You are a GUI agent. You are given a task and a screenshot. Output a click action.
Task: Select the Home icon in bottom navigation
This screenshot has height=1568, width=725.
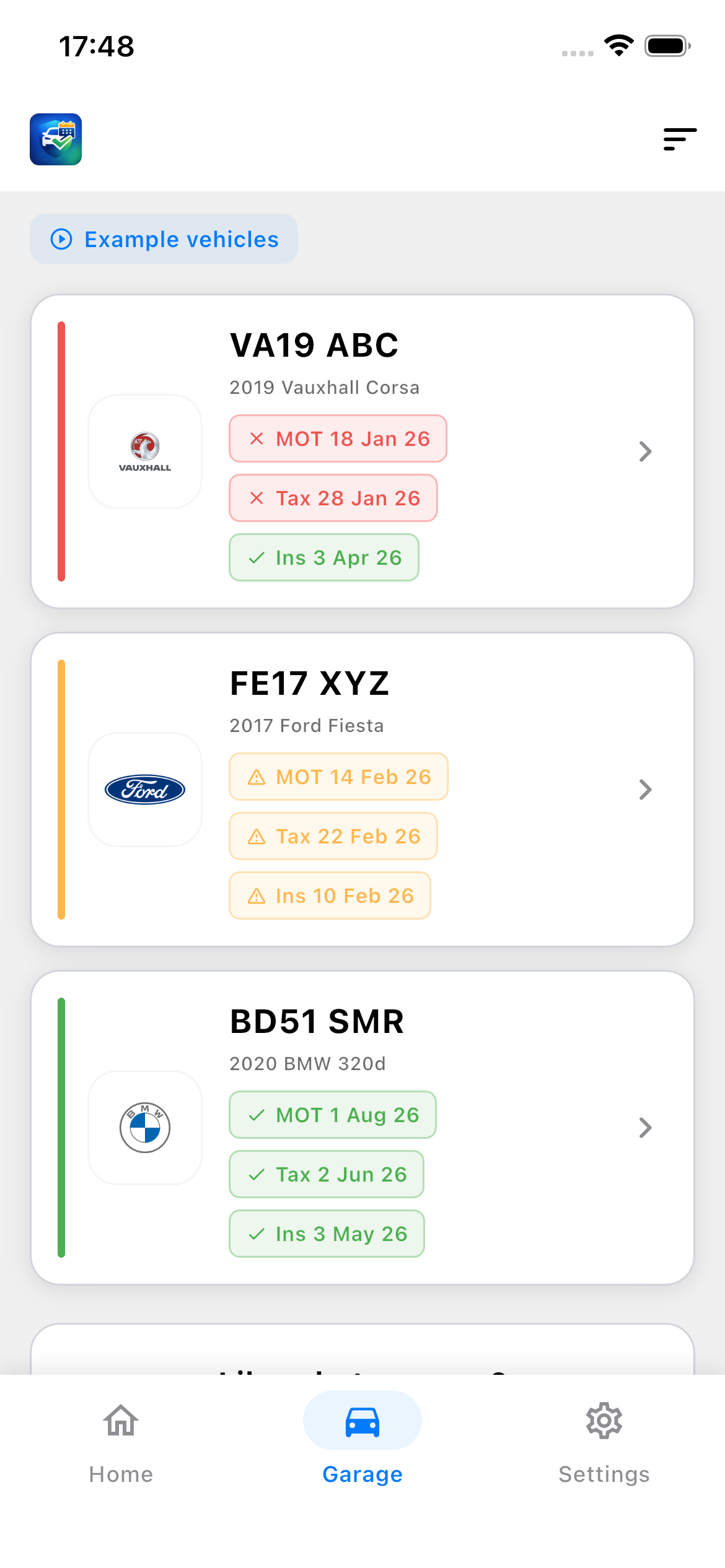120,1421
